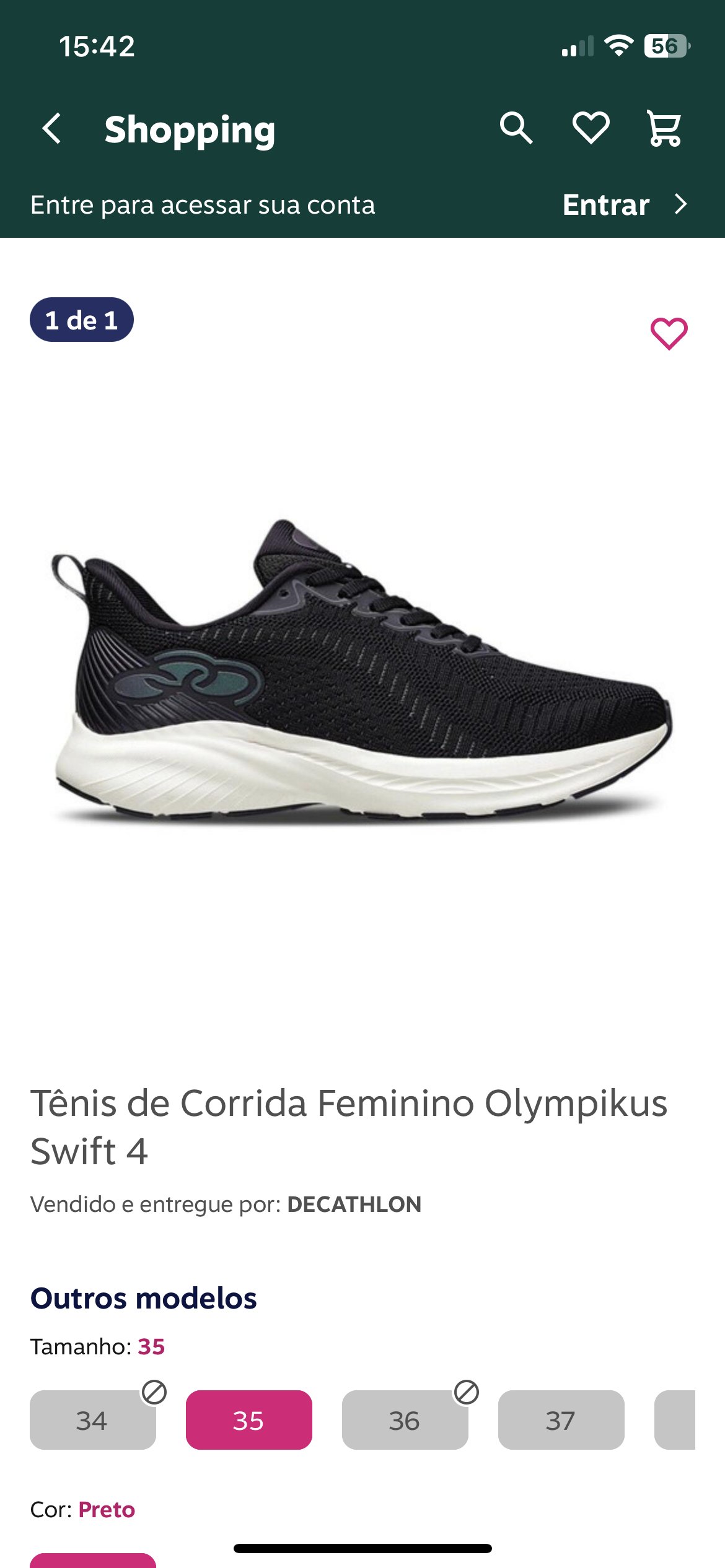Open the search magnifier icon
The width and height of the screenshot is (725, 1568).
click(516, 129)
